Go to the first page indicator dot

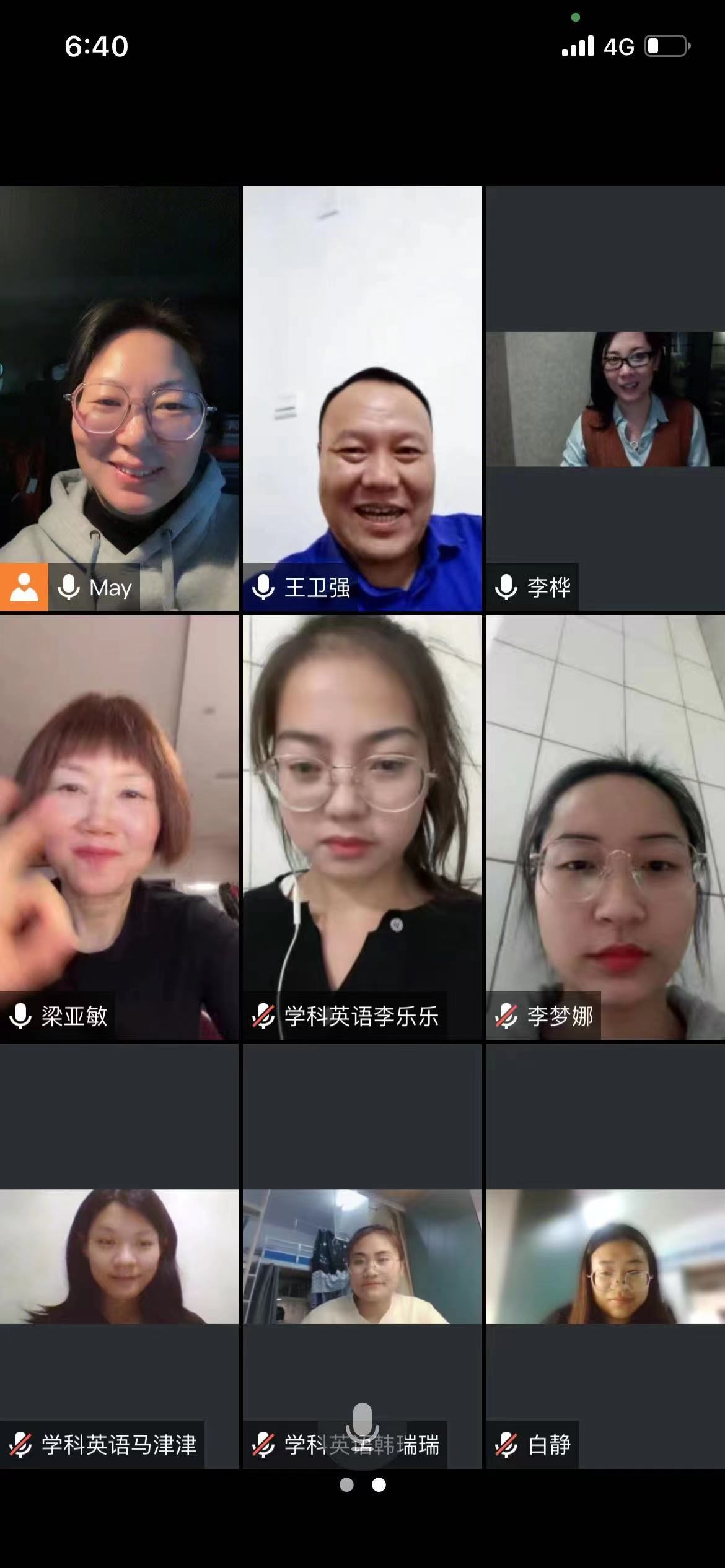(x=346, y=1484)
